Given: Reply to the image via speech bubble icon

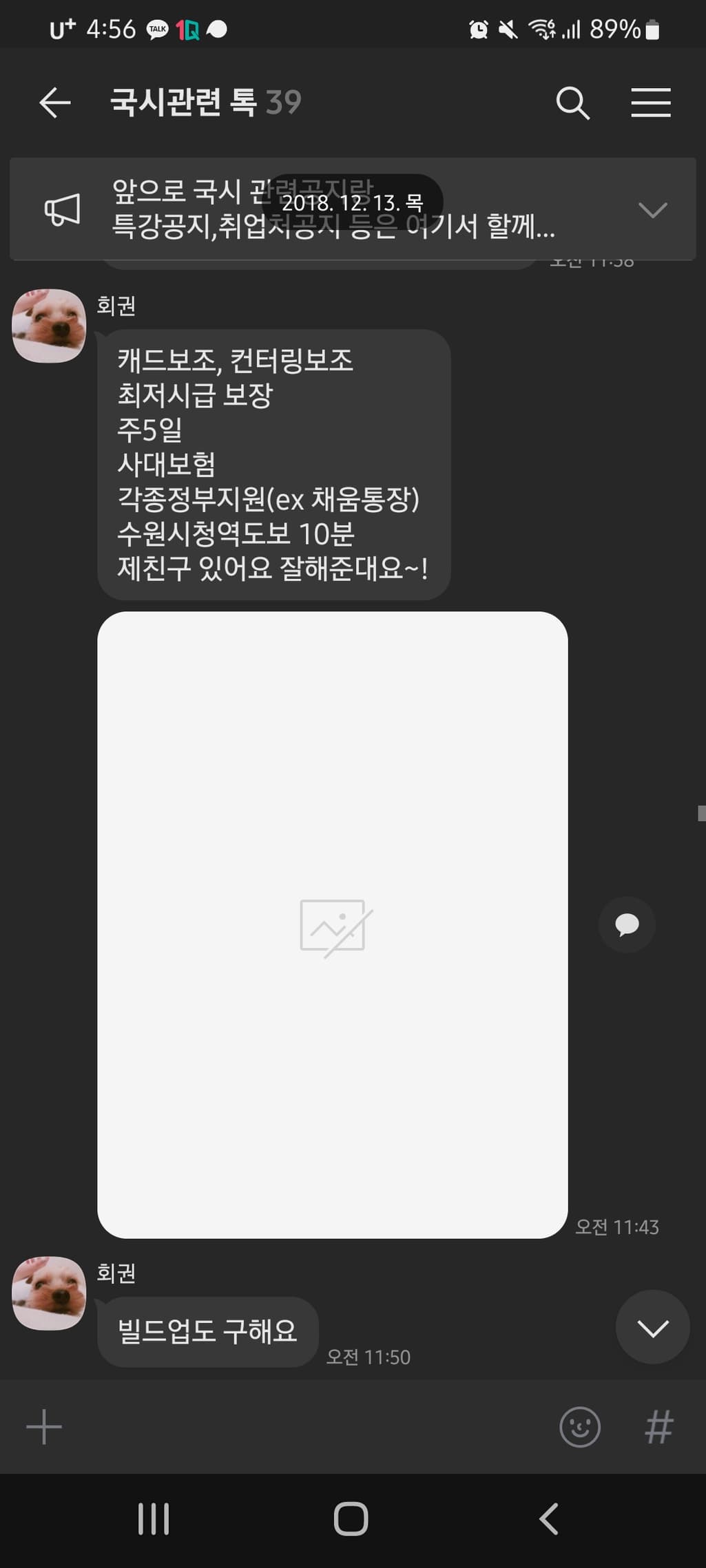Looking at the screenshot, I should pos(626,924).
